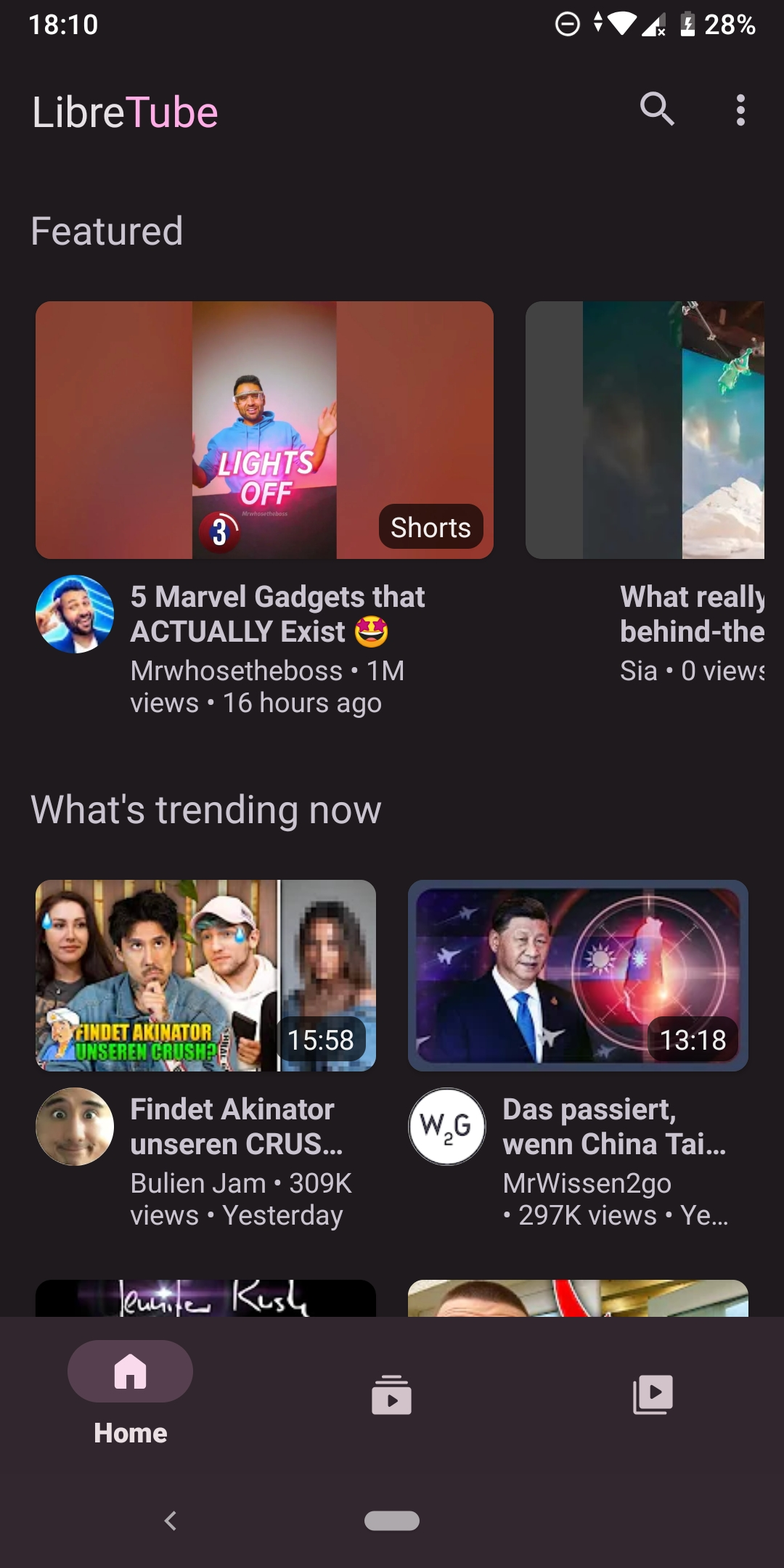Image resolution: width=784 pixels, height=1568 pixels.
Task: Click the Shorts badge on the featured video
Action: [430, 528]
